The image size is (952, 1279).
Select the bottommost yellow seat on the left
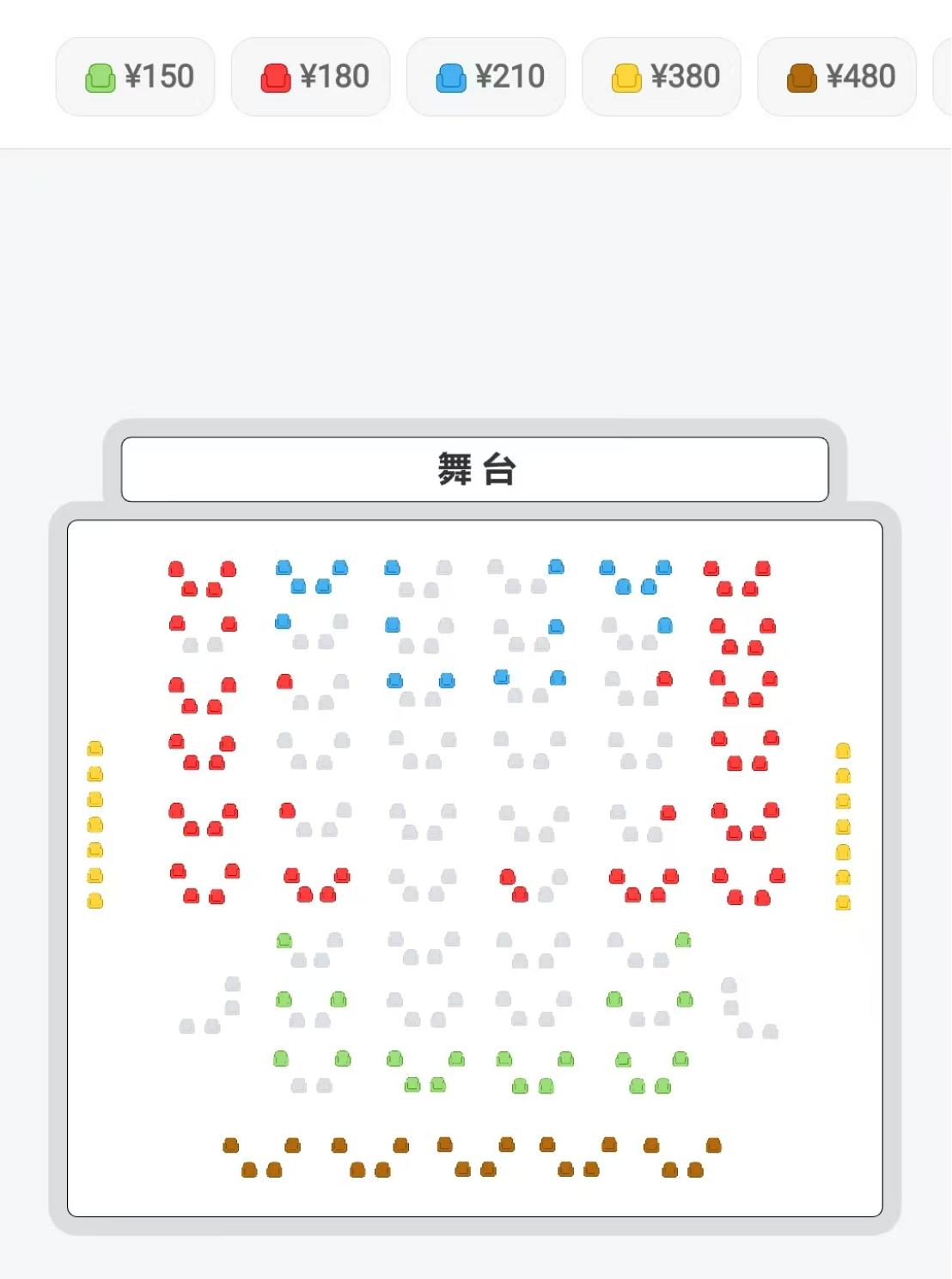tap(94, 900)
